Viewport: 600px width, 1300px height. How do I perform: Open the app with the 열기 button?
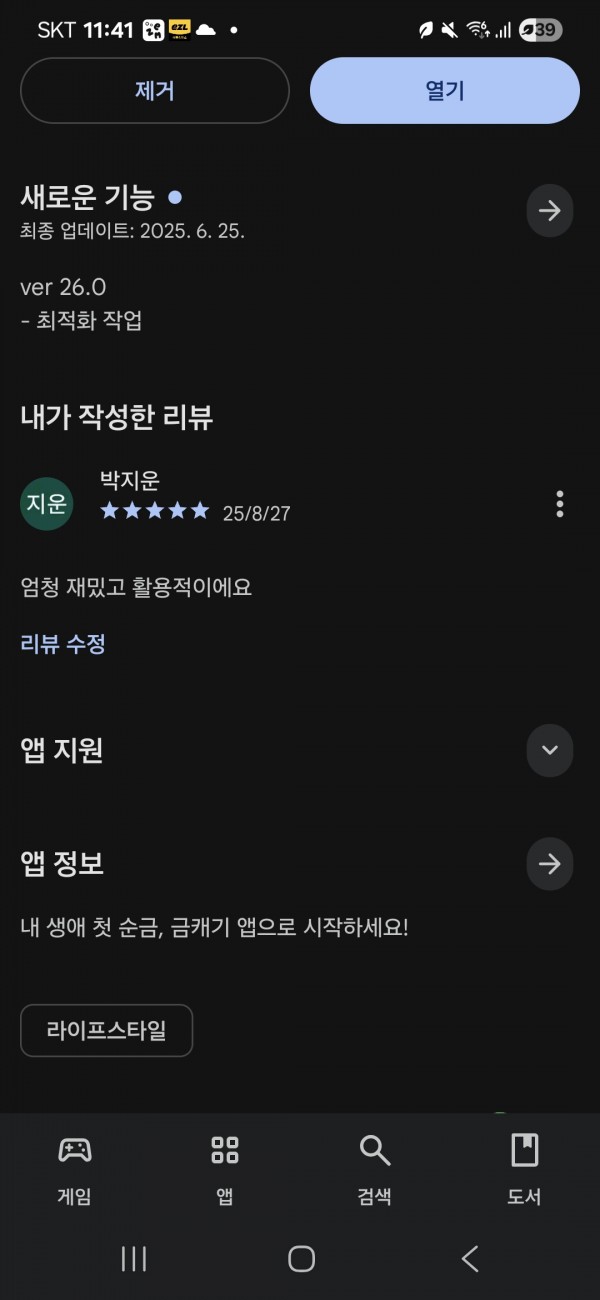445,91
